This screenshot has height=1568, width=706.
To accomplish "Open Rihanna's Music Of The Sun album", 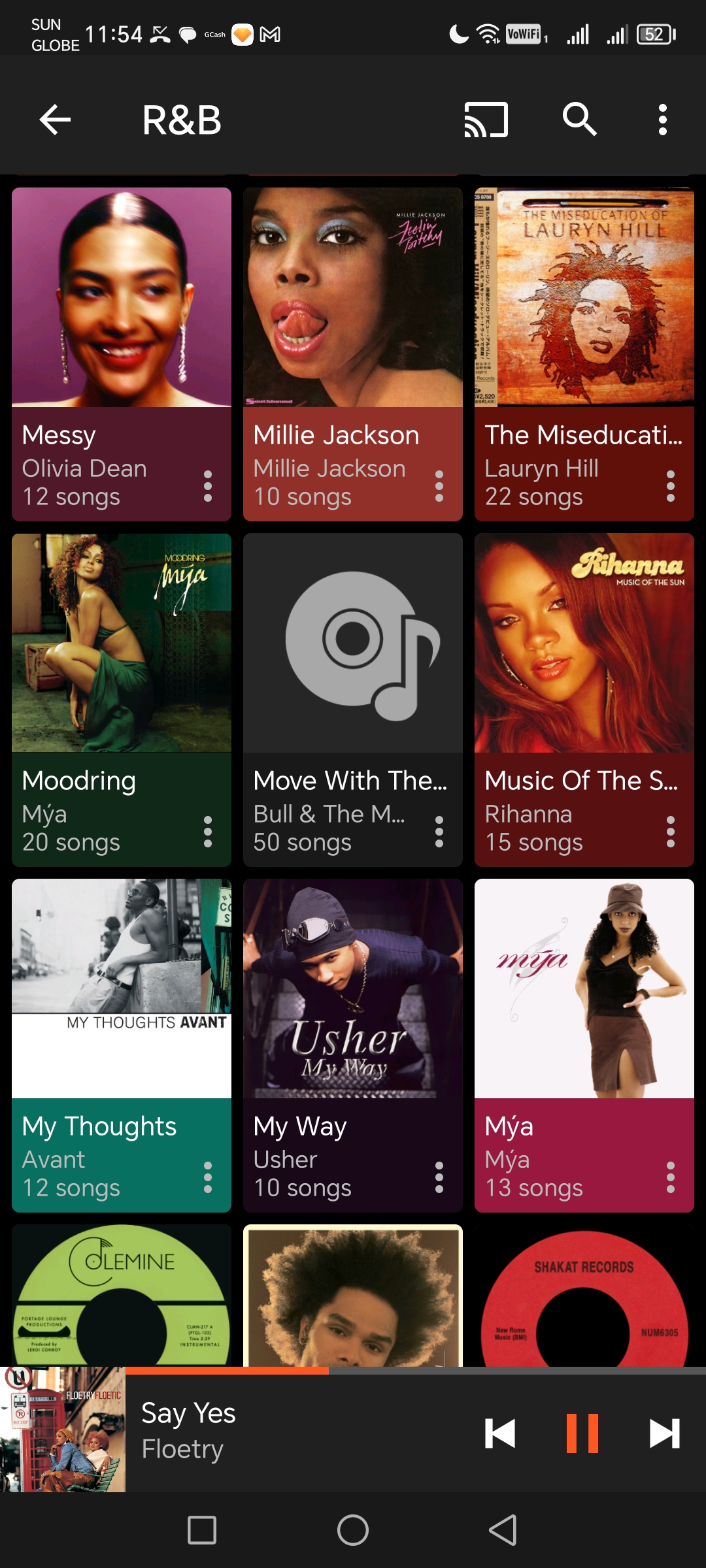I will [x=584, y=644].
